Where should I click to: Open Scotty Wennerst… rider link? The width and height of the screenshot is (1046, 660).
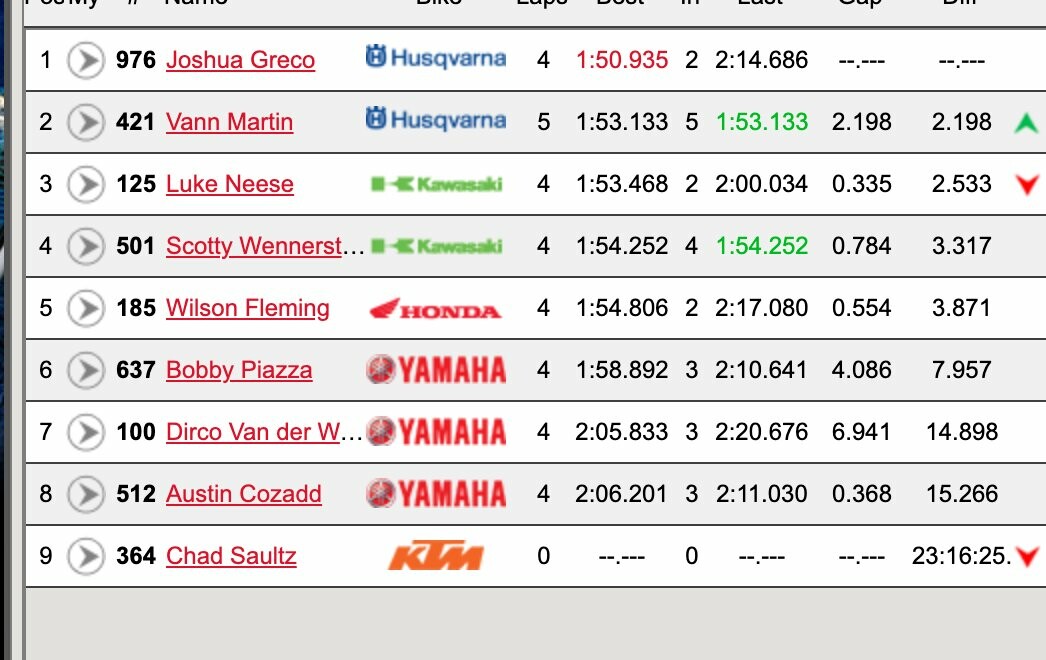[264, 247]
